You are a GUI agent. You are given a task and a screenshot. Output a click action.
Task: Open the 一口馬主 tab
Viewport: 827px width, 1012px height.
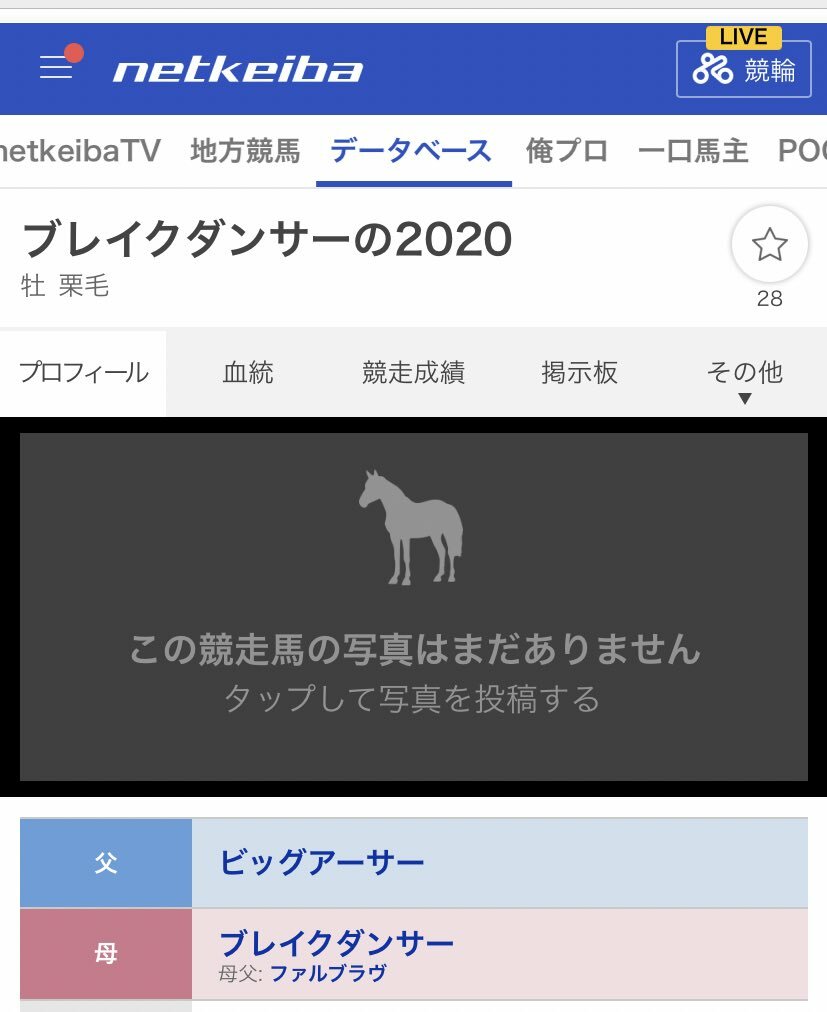[x=693, y=151]
